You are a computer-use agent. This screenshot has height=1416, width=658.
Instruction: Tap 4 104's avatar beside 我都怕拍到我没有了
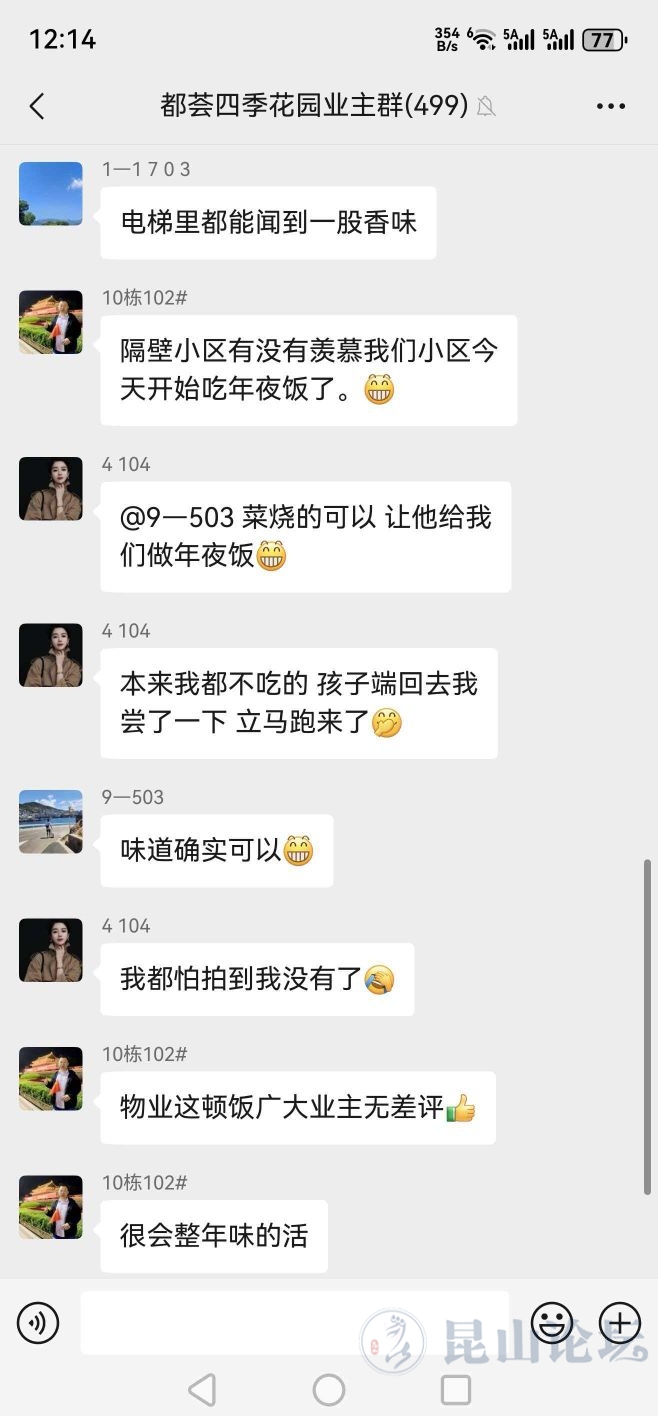coord(51,950)
